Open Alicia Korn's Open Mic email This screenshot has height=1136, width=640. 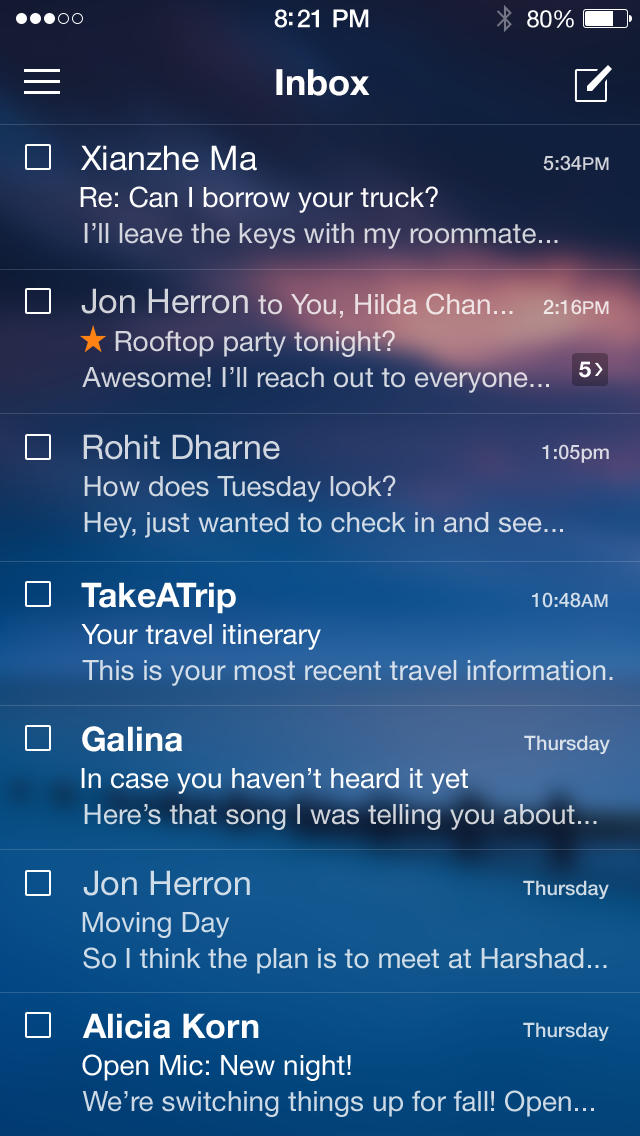click(x=320, y=1066)
